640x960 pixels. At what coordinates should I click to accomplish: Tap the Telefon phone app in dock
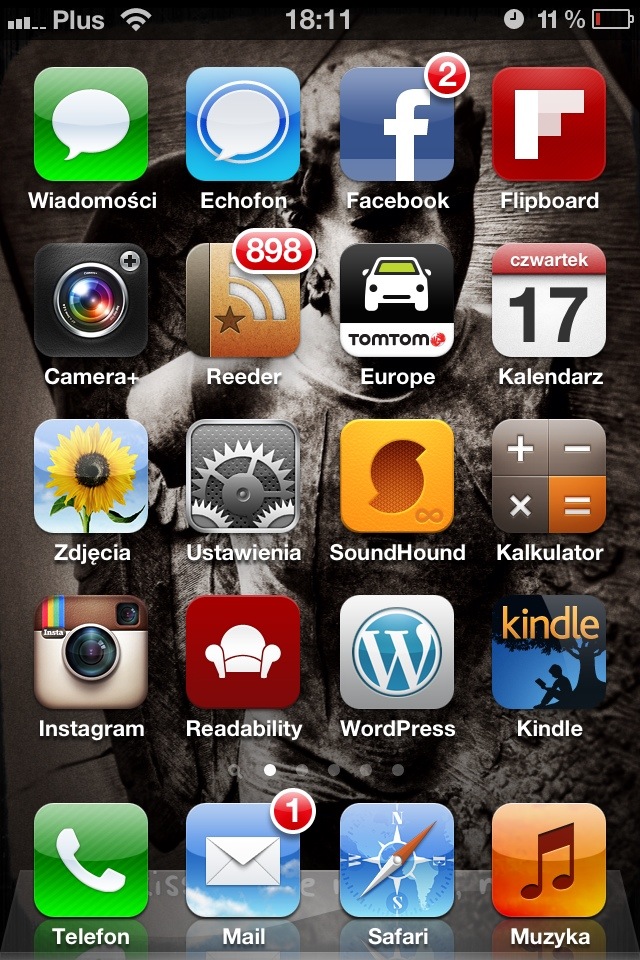pyautogui.click(x=91, y=860)
